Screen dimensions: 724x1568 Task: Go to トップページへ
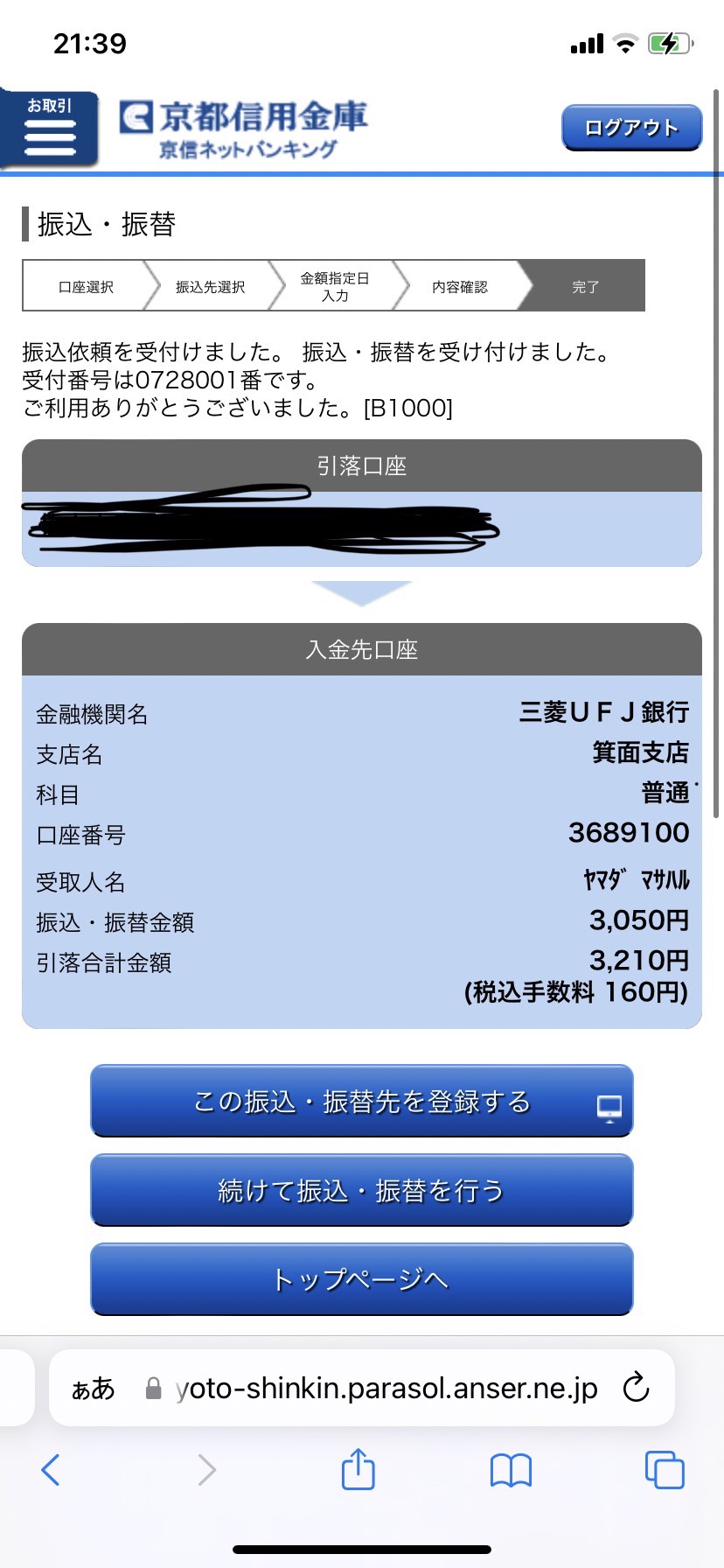tap(361, 1279)
